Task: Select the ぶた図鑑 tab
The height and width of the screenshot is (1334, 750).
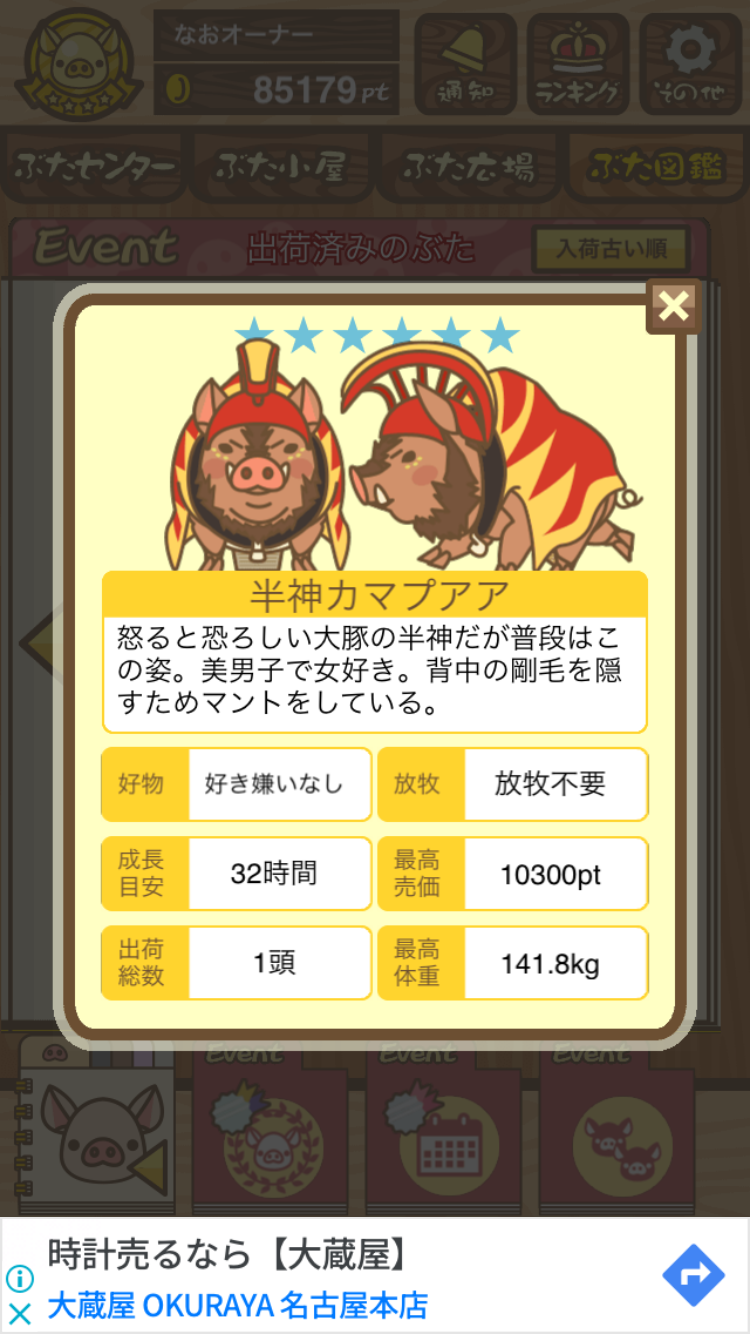Action: tap(655, 166)
